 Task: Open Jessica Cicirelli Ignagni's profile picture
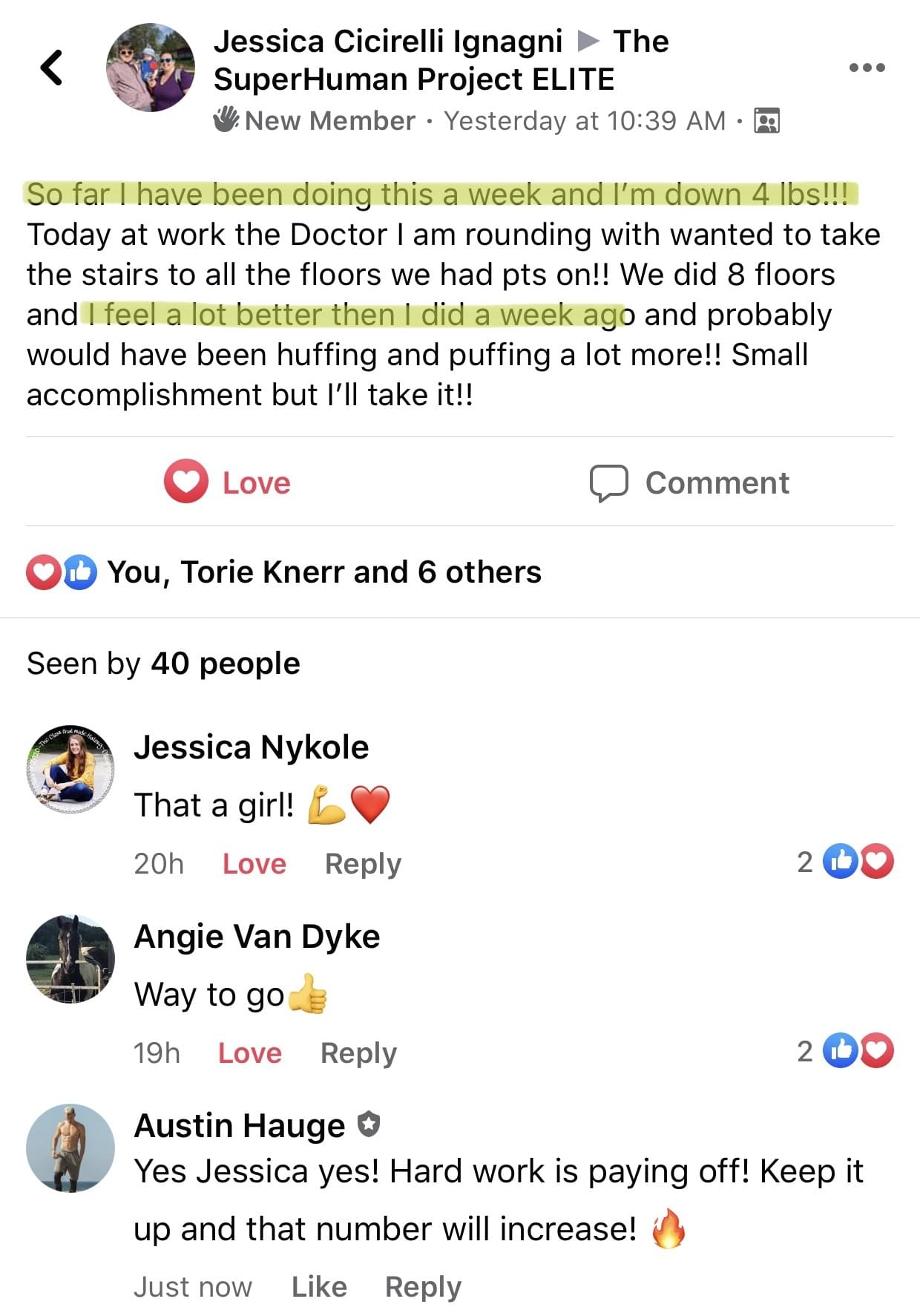(151, 68)
